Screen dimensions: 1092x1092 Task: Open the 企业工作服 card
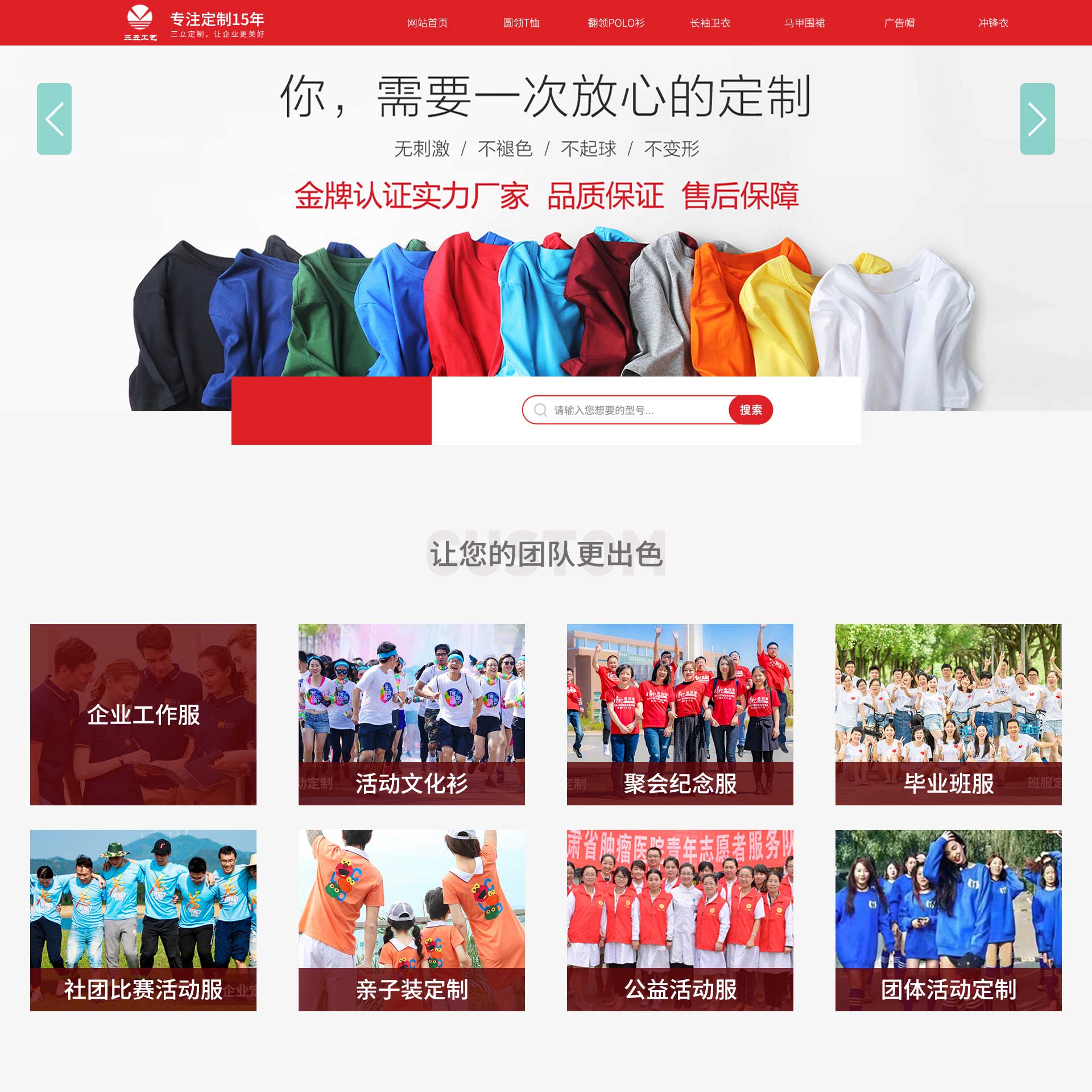[x=143, y=714]
